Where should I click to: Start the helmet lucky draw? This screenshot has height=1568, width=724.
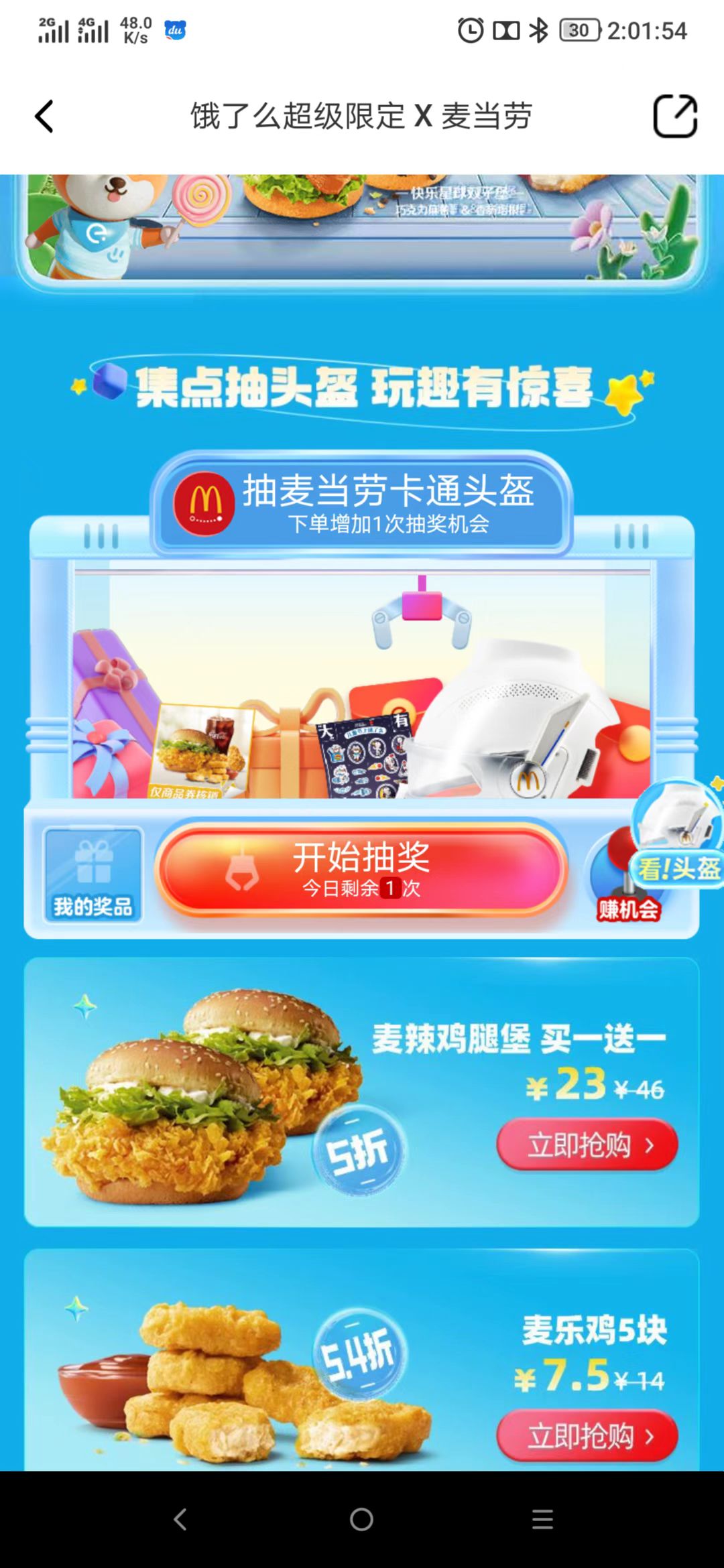tap(361, 868)
